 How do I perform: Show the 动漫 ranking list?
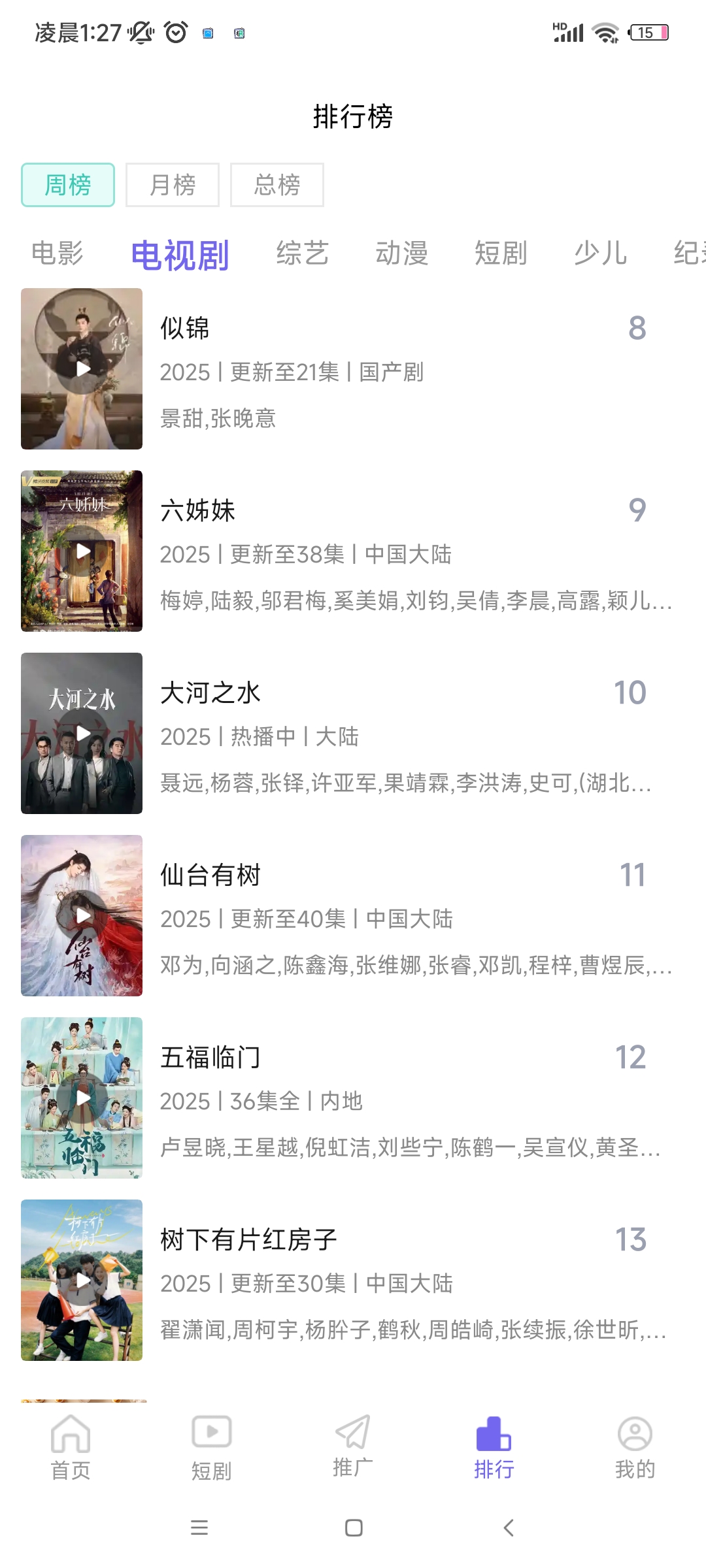[x=401, y=253]
